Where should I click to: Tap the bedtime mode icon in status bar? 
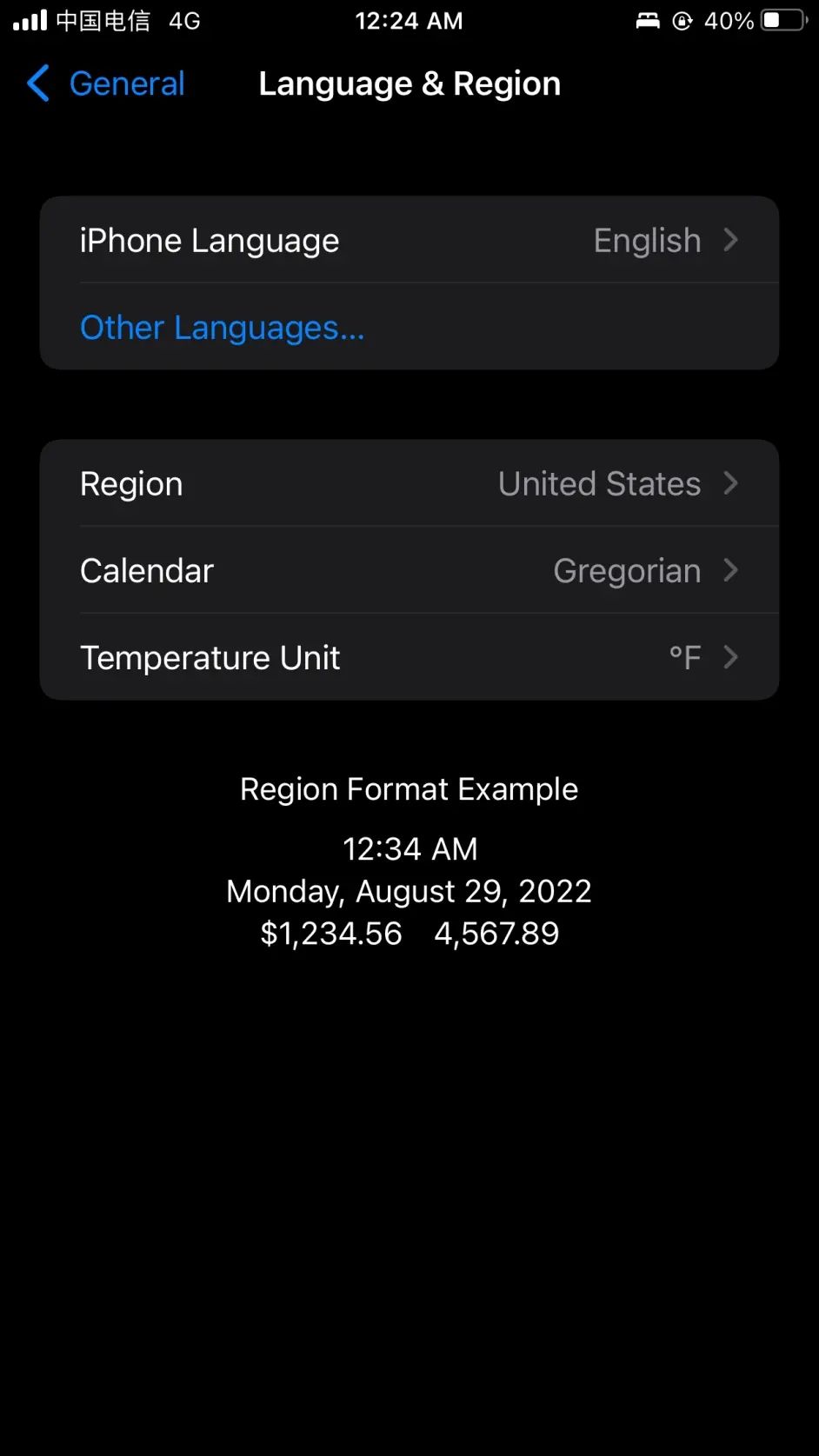coord(648,19)
